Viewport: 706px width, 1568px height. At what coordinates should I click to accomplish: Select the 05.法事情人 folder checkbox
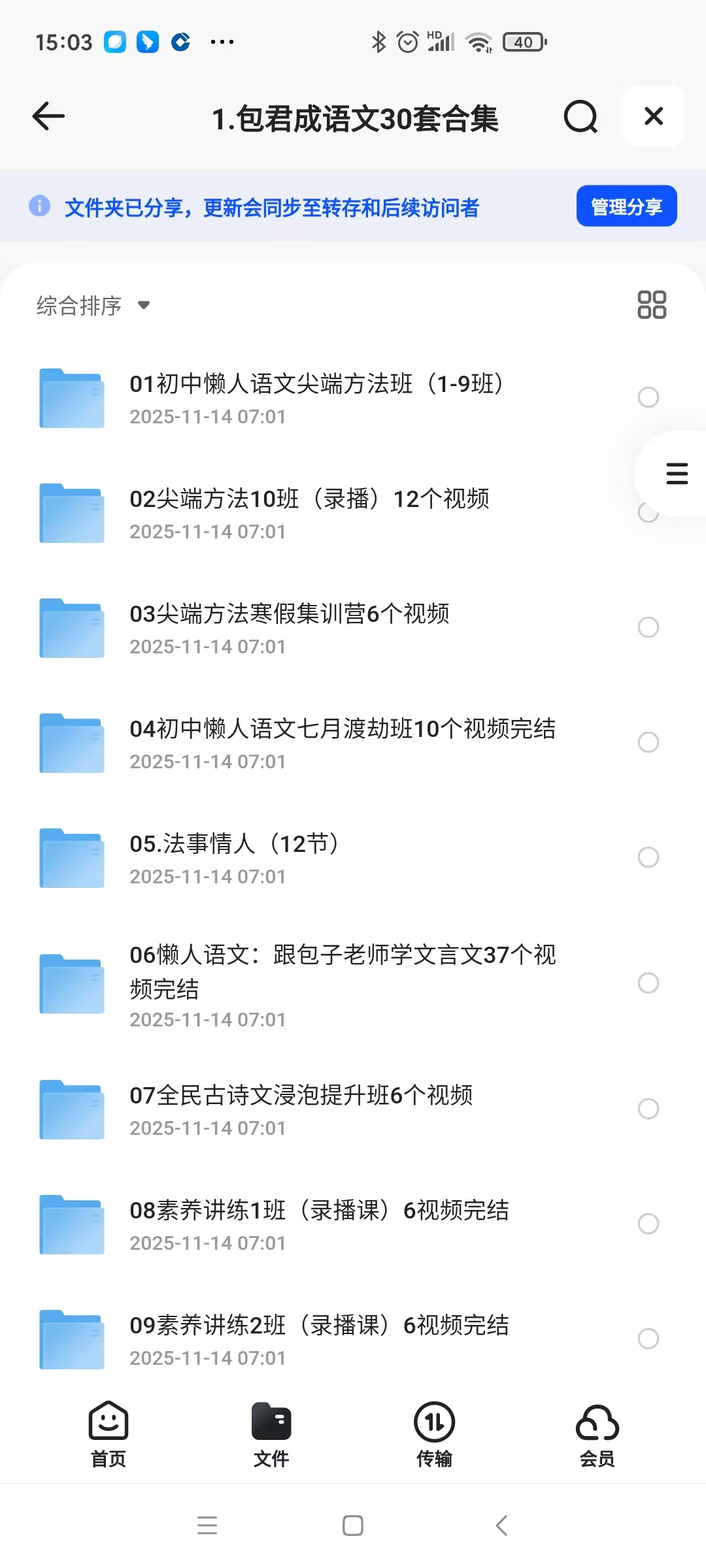click(648, 857)
